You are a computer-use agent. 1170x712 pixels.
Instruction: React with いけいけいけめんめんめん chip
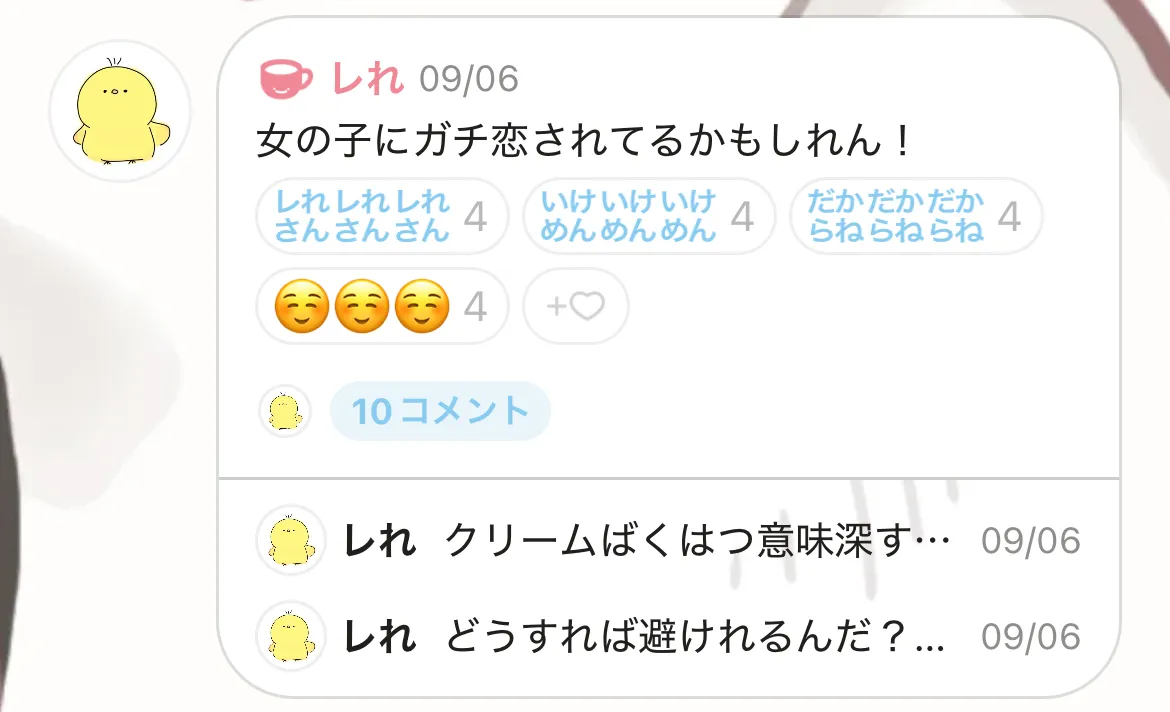click(x=648, y=216)
